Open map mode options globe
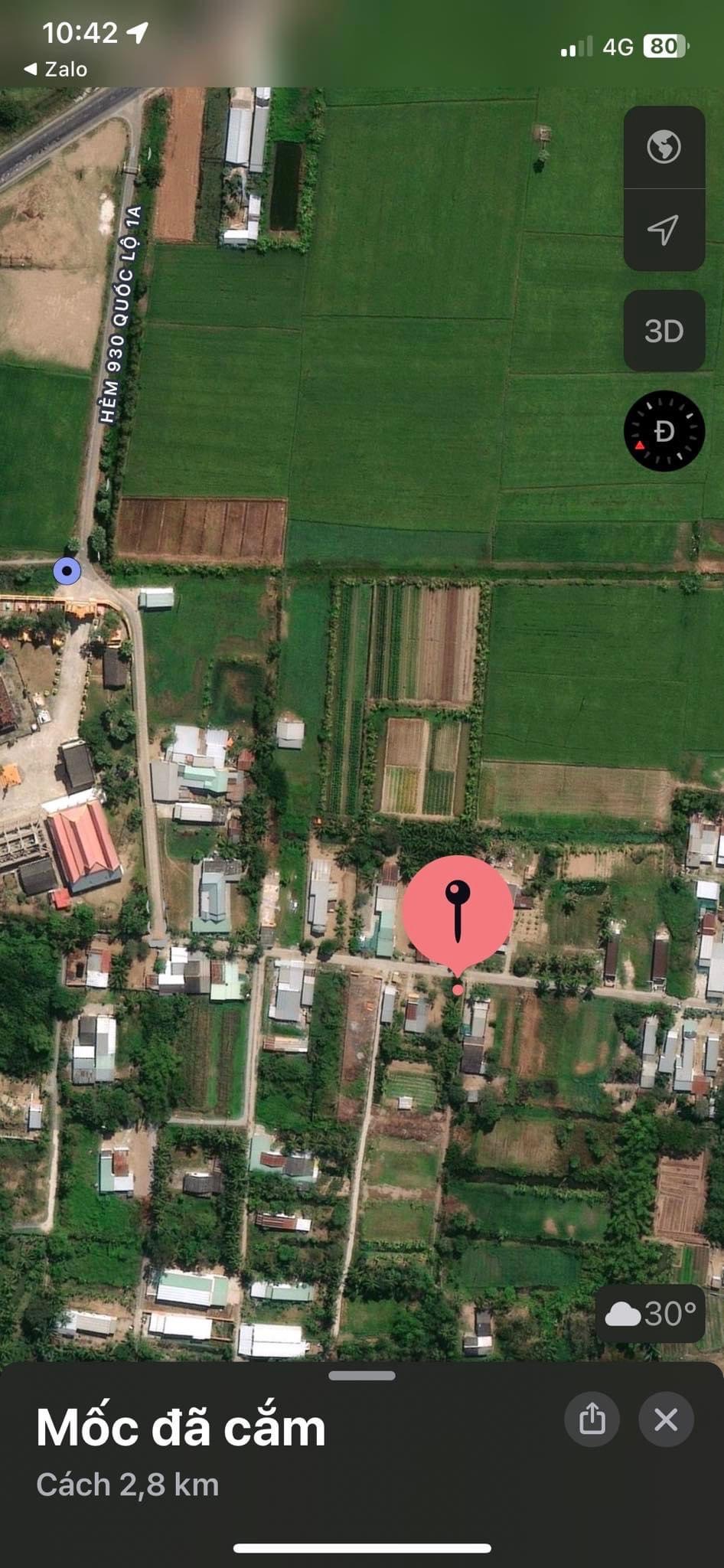This screenshot has width=724, height=1568. click(664, 146)
